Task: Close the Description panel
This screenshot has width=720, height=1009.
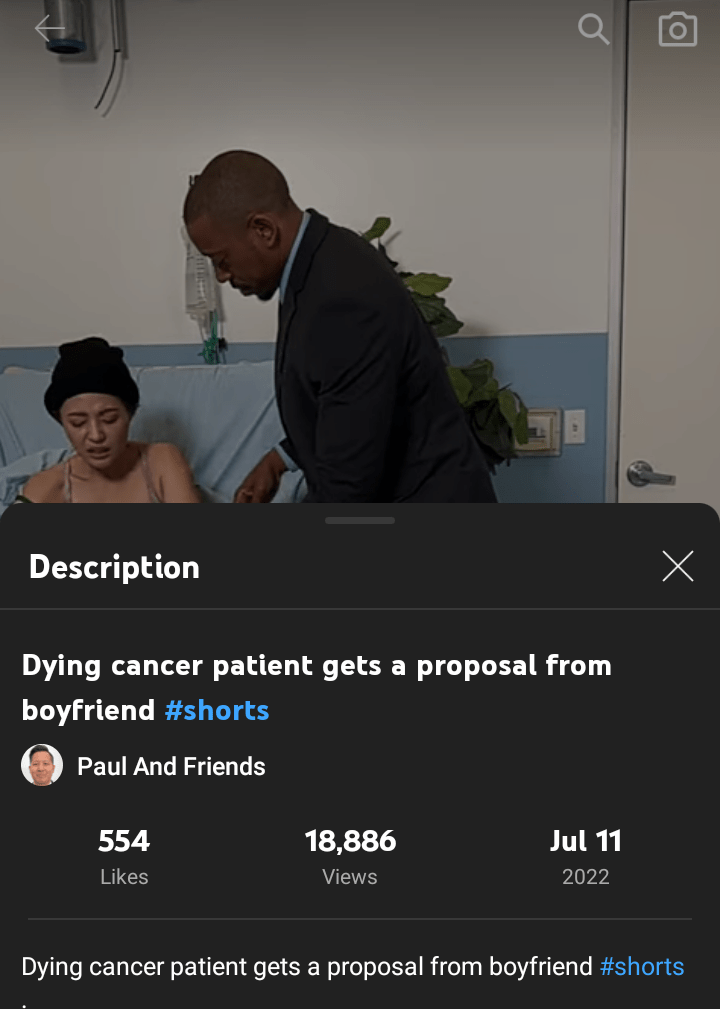Action: click(x=677, y=566)
